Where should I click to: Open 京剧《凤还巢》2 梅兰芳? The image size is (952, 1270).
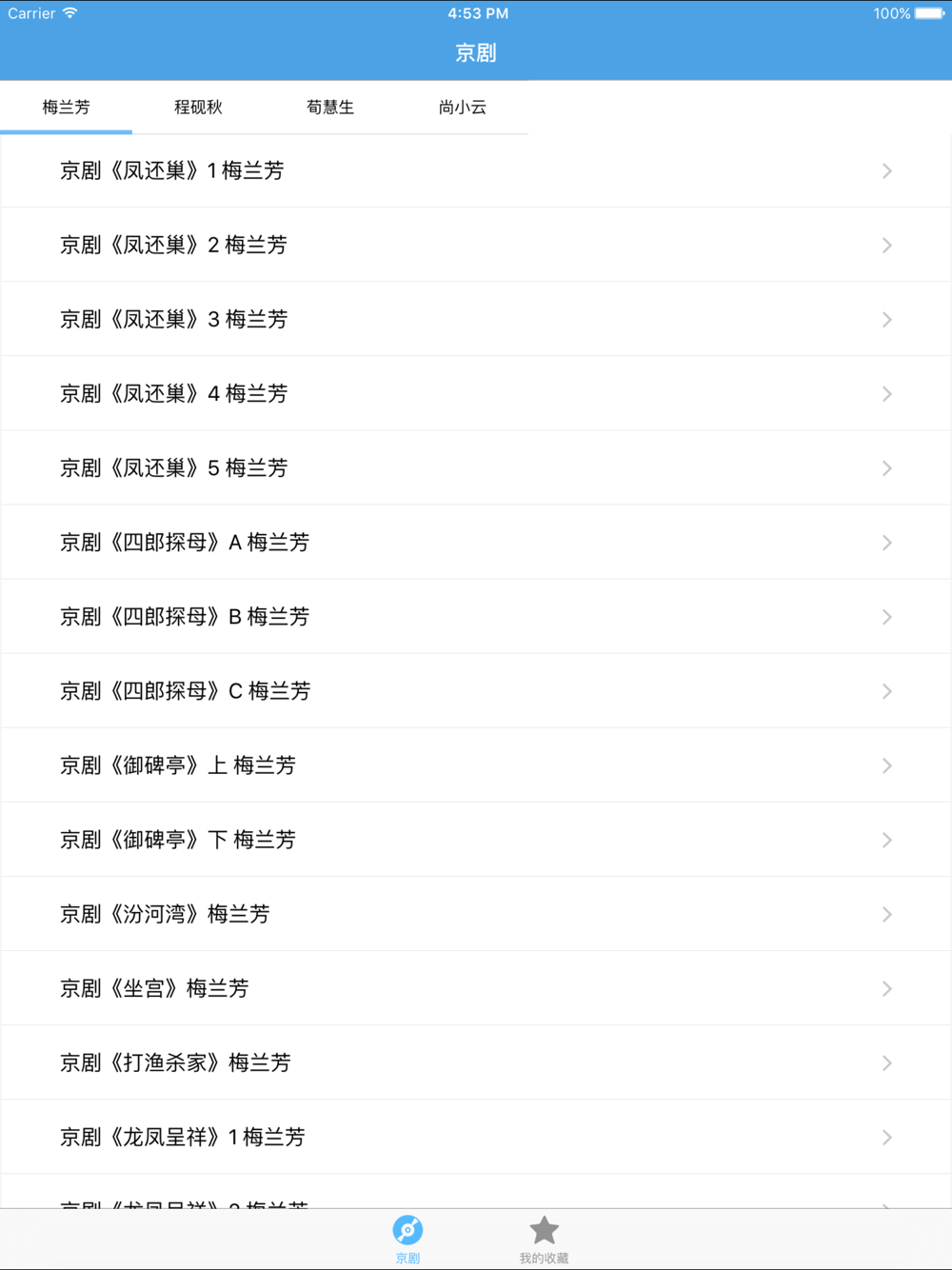pyautogui.click(x=476, y=246)
